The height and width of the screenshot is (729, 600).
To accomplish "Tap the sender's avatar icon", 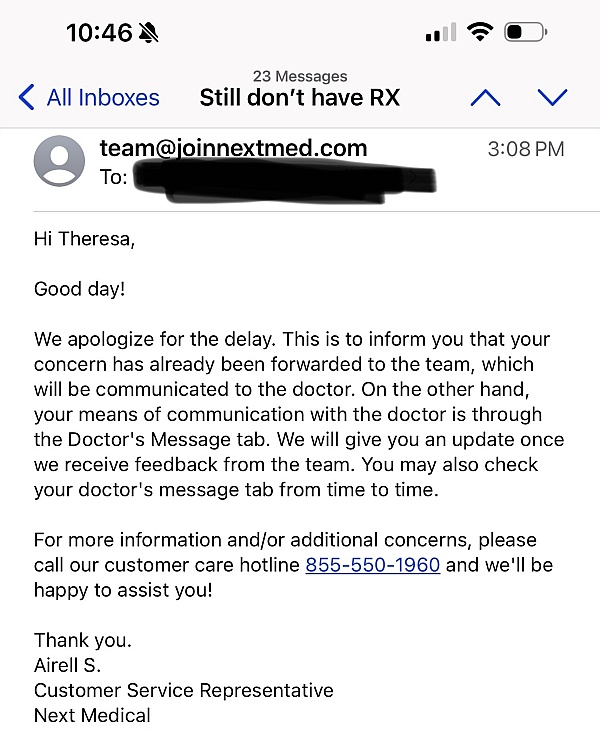I will tap(59, 162).
